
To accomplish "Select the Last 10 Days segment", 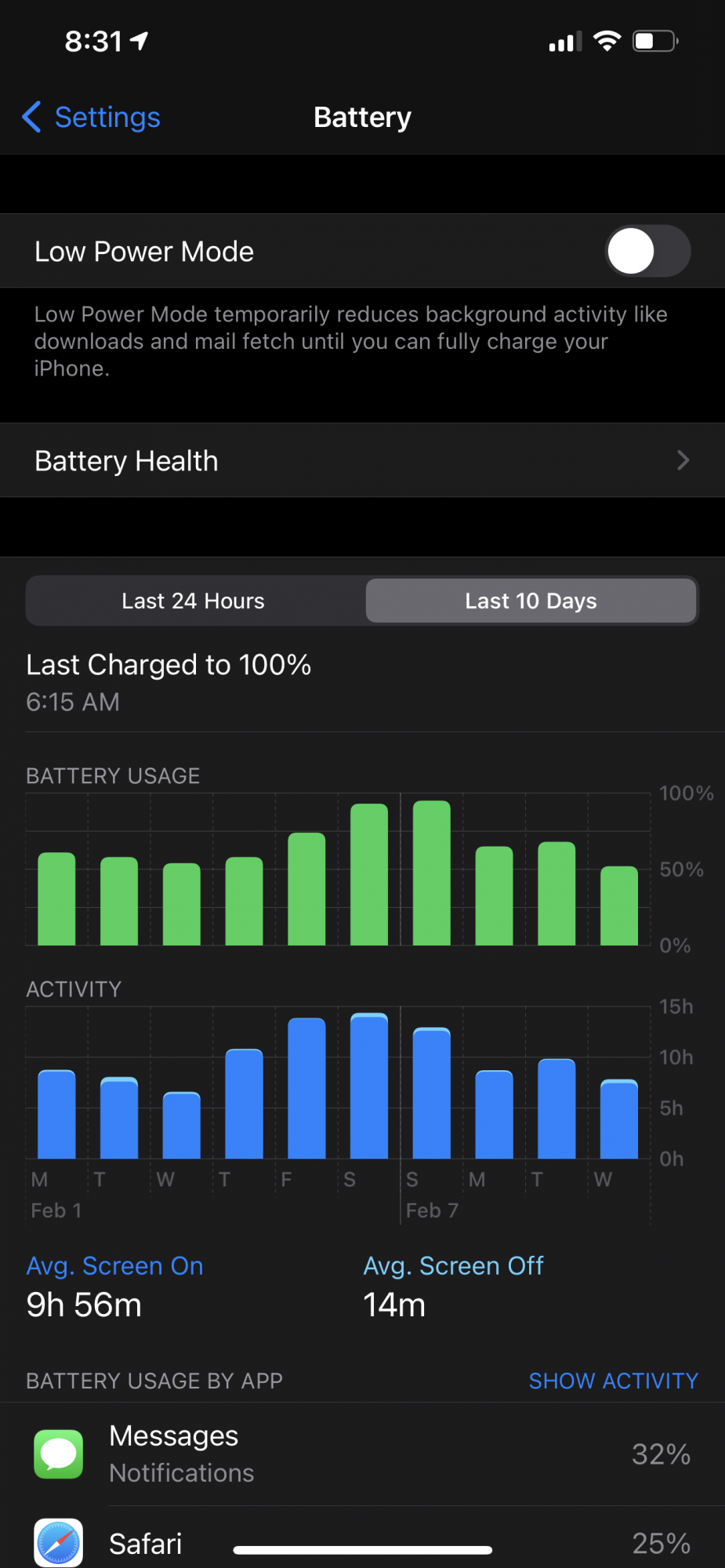I will (531, 601).
